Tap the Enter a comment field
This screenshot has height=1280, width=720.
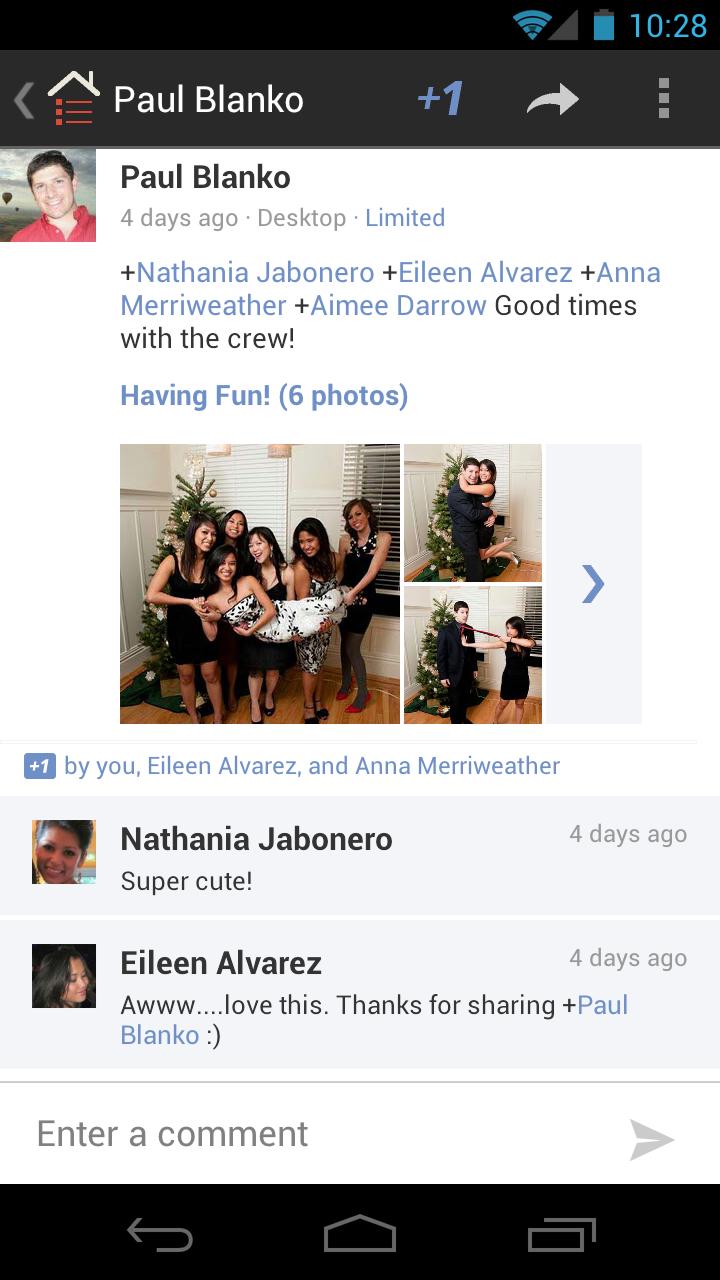pyautogui.click(x=310, y=1134)
